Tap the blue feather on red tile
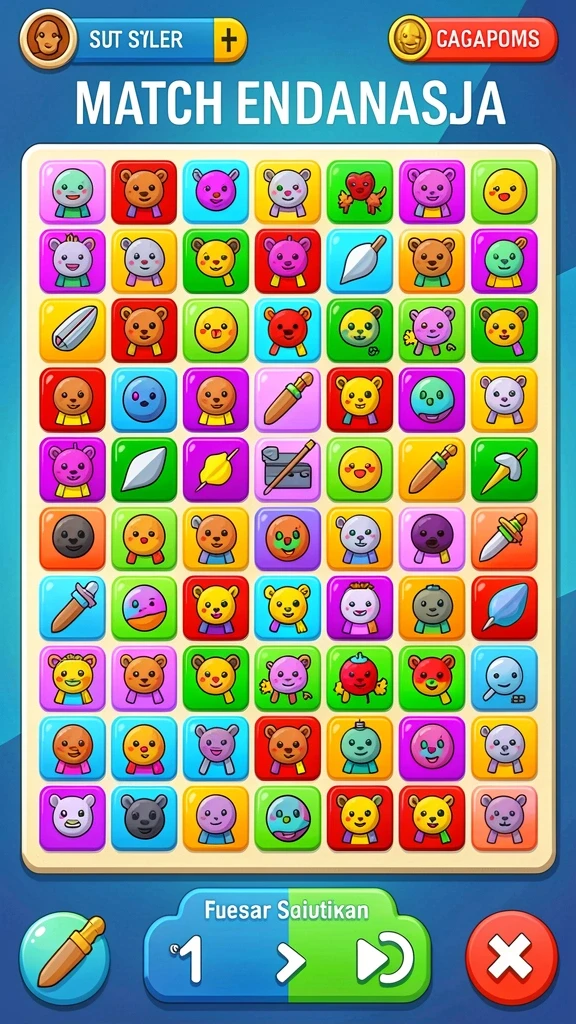 point(504,608)
